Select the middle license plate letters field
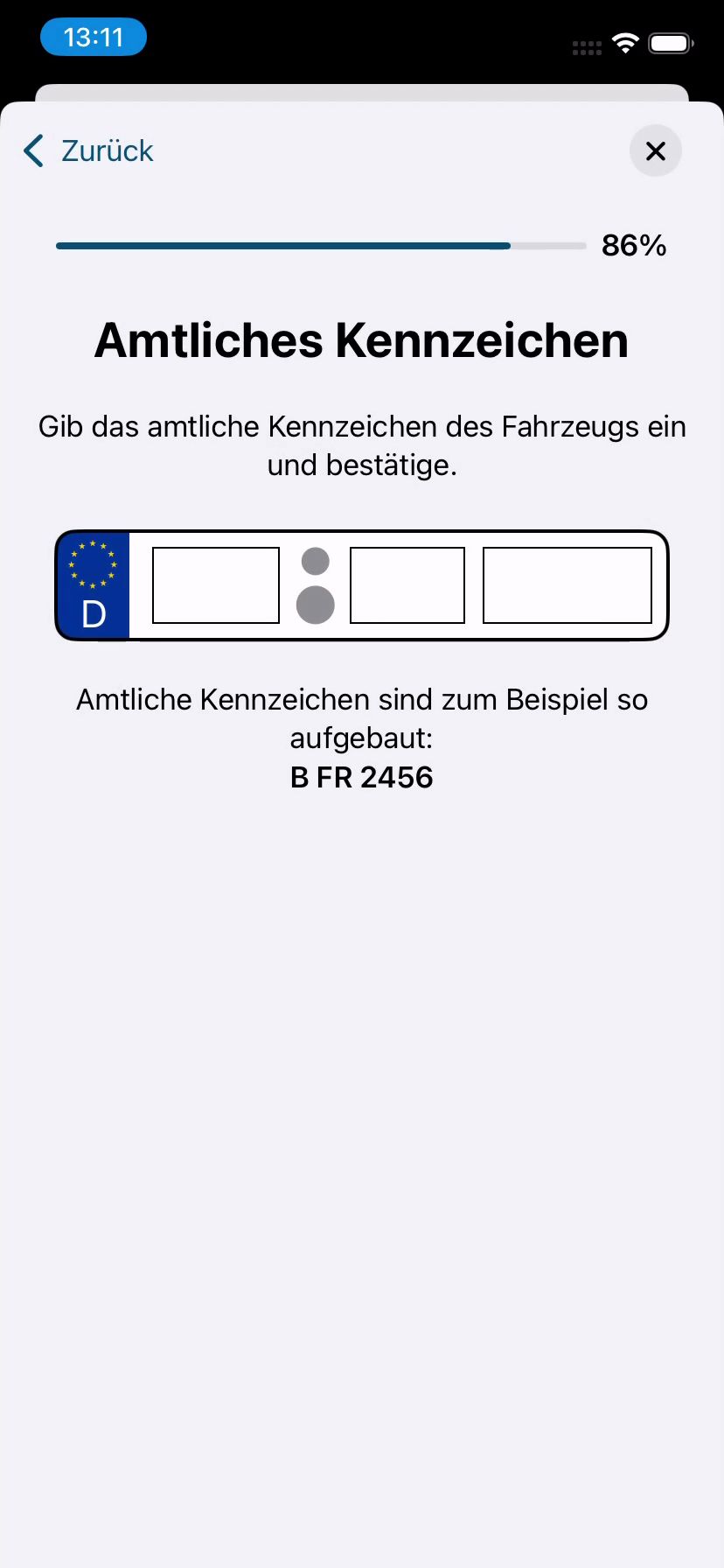Screen dimensions: 724x1568 point(407,585)
